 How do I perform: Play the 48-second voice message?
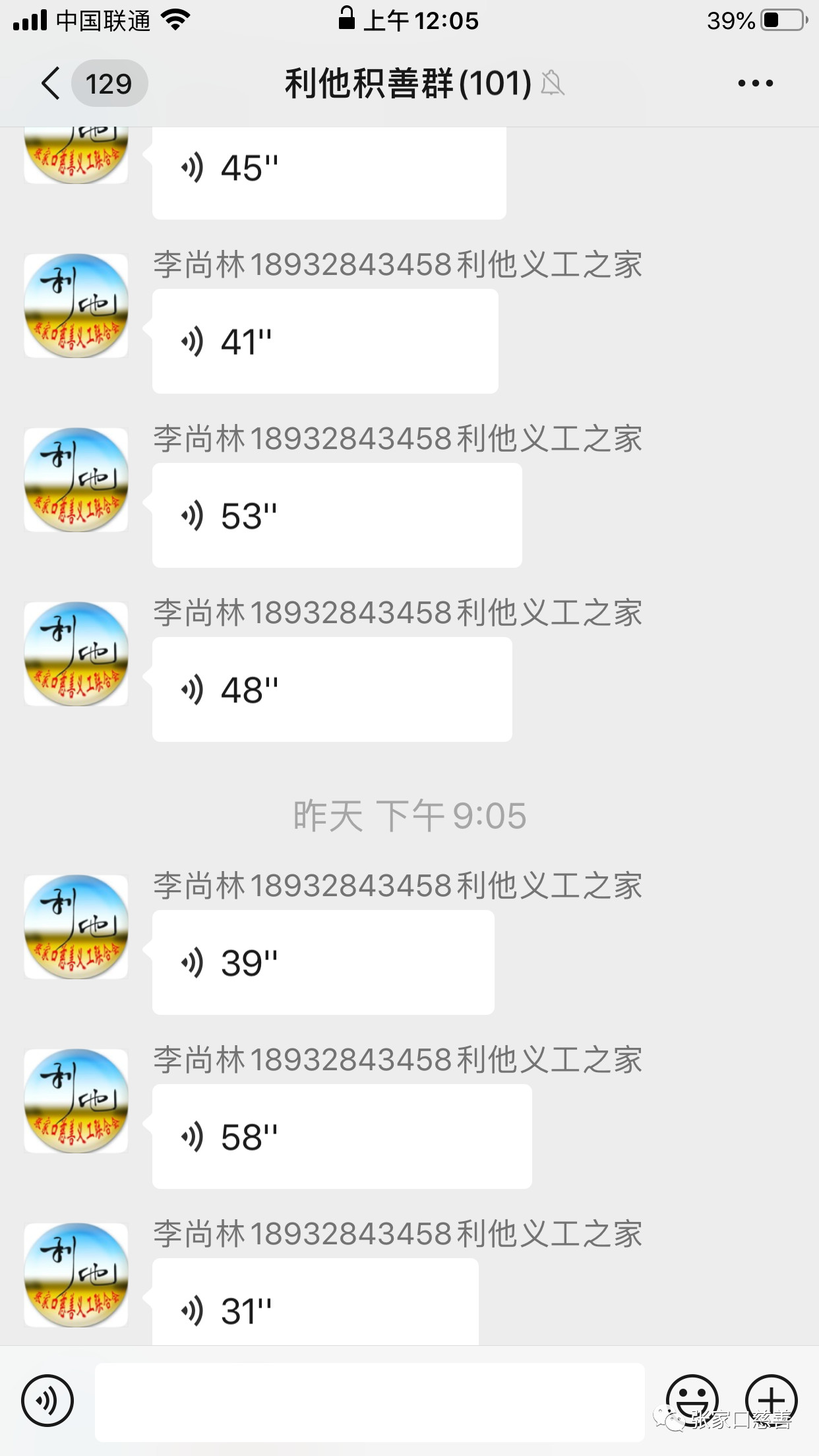pos(332,690)
